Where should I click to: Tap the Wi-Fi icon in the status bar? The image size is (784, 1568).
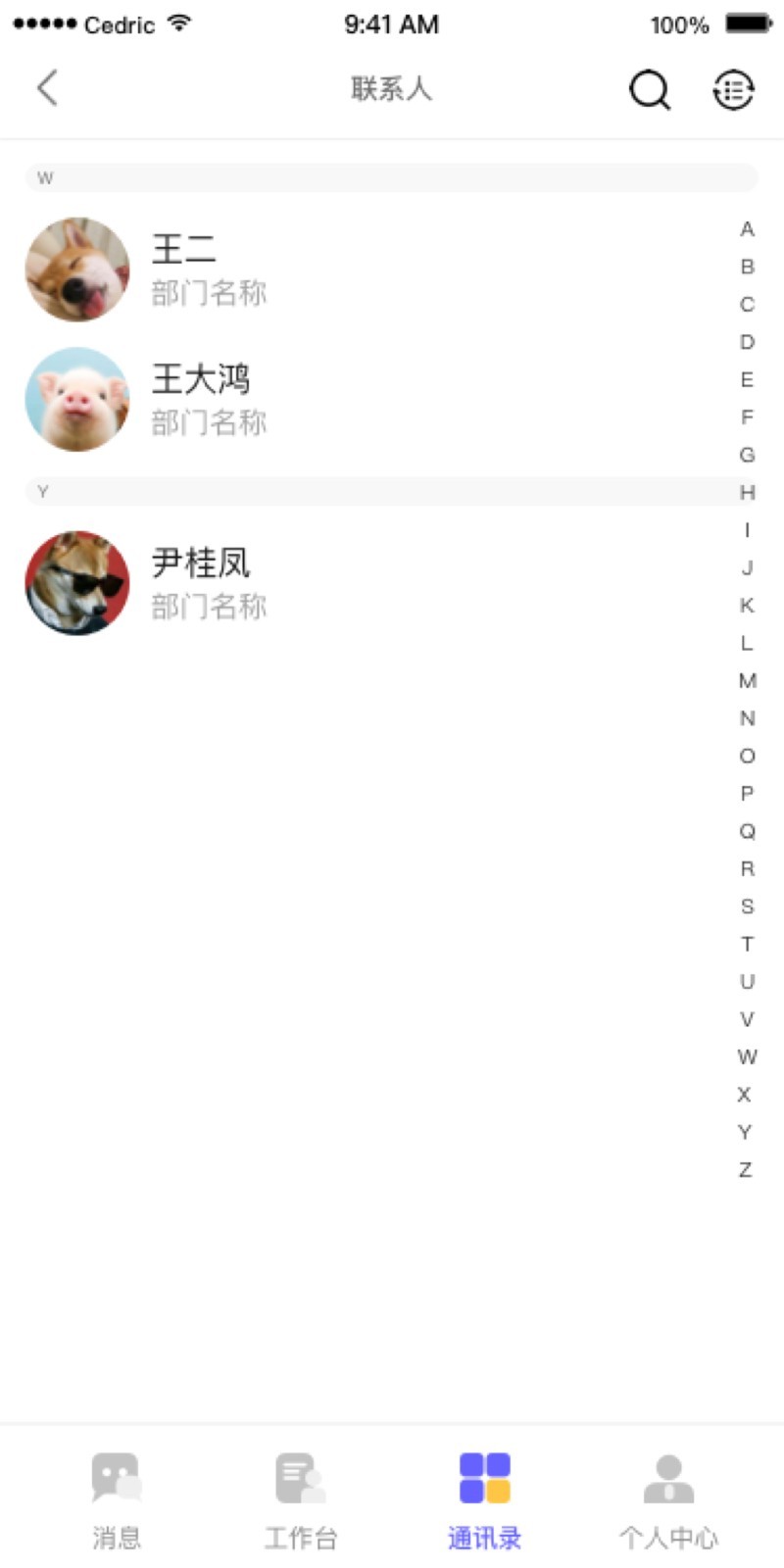click(179, 24)
